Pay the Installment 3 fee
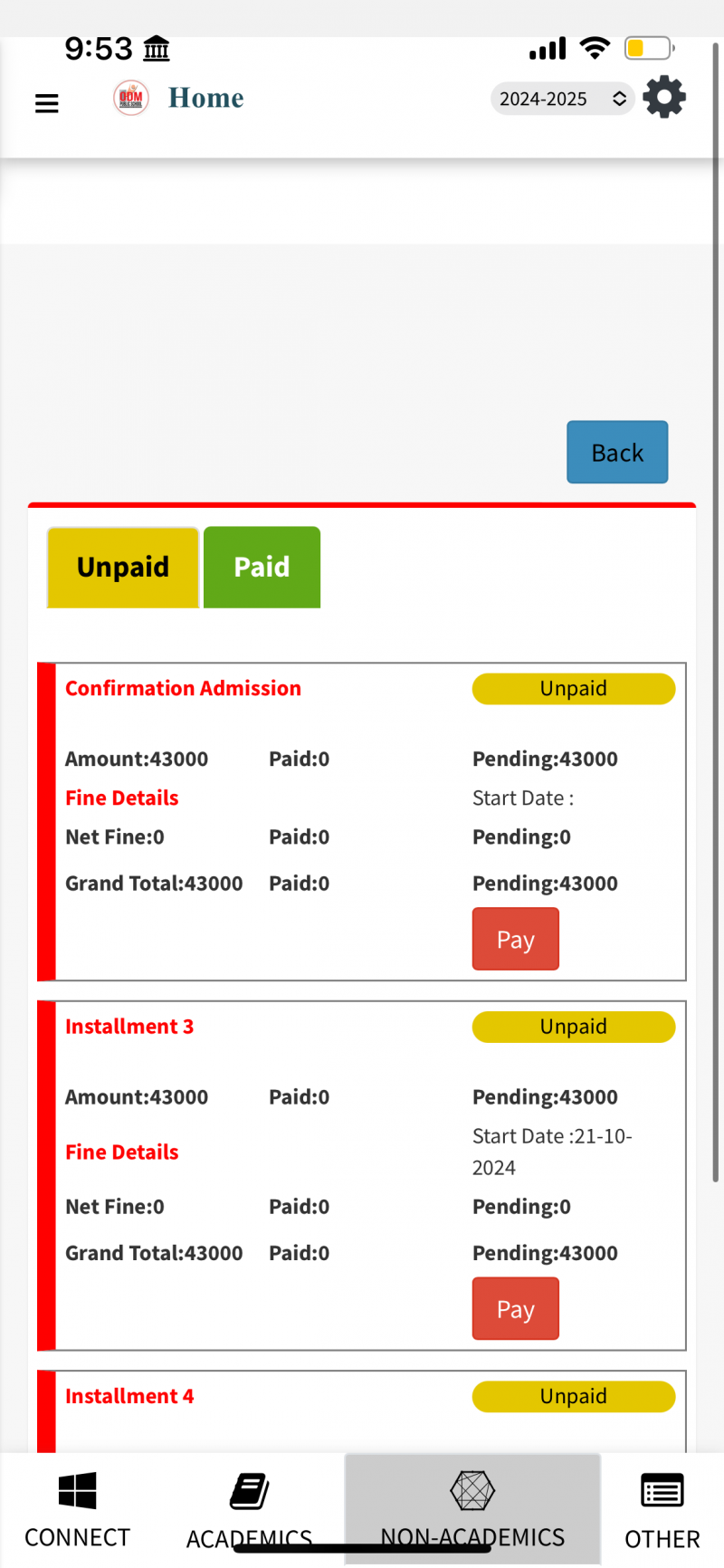724x1568 pixels. [515, 1308]
